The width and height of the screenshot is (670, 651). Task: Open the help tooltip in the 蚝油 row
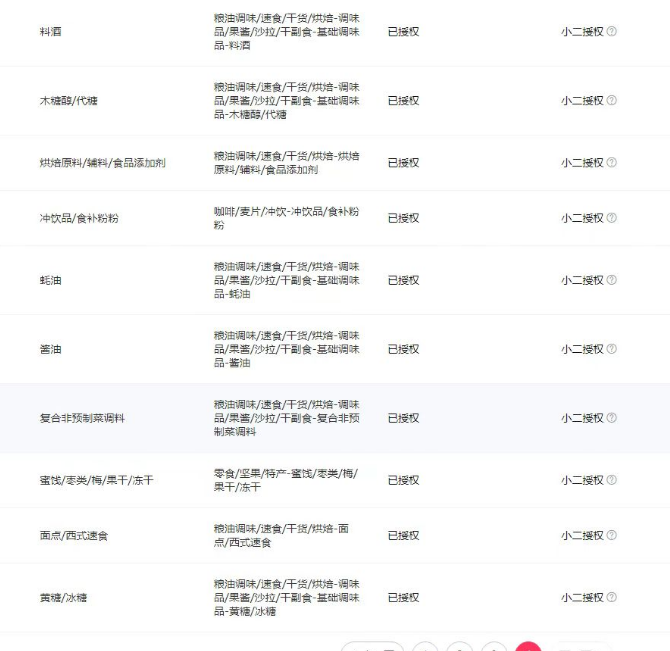[612, 280]
